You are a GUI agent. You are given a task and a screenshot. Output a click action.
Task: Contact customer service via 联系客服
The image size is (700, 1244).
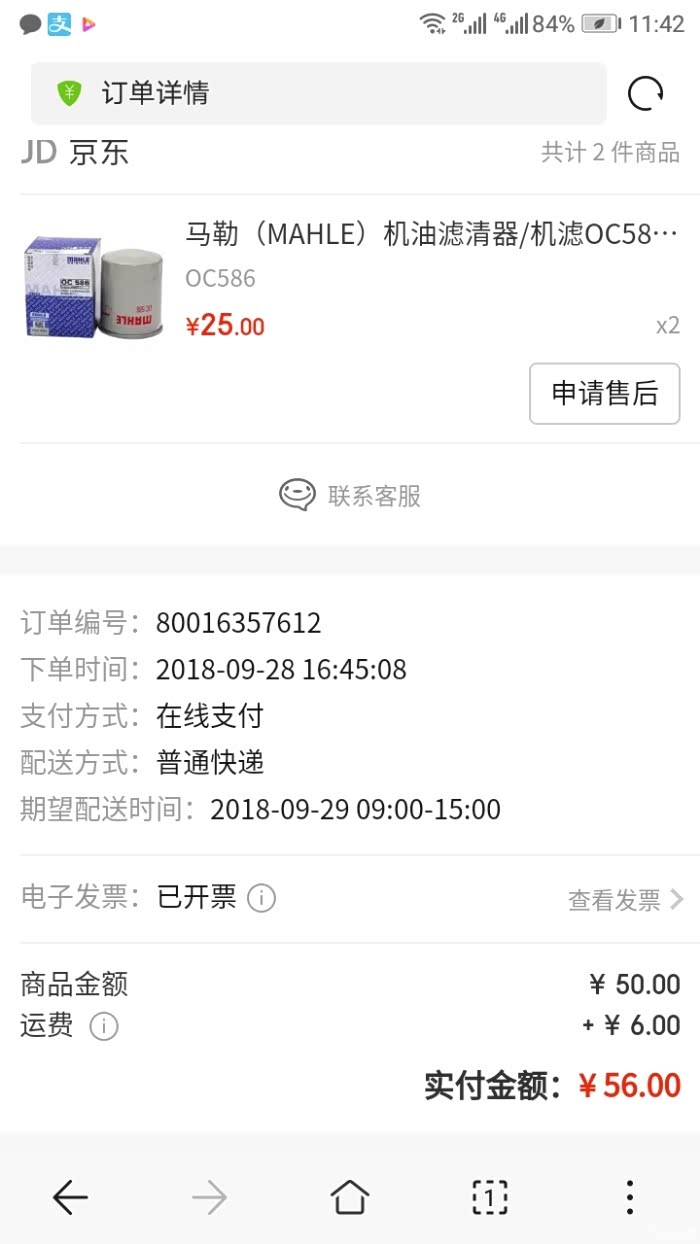pyautogui.click(x=350, y=495)
